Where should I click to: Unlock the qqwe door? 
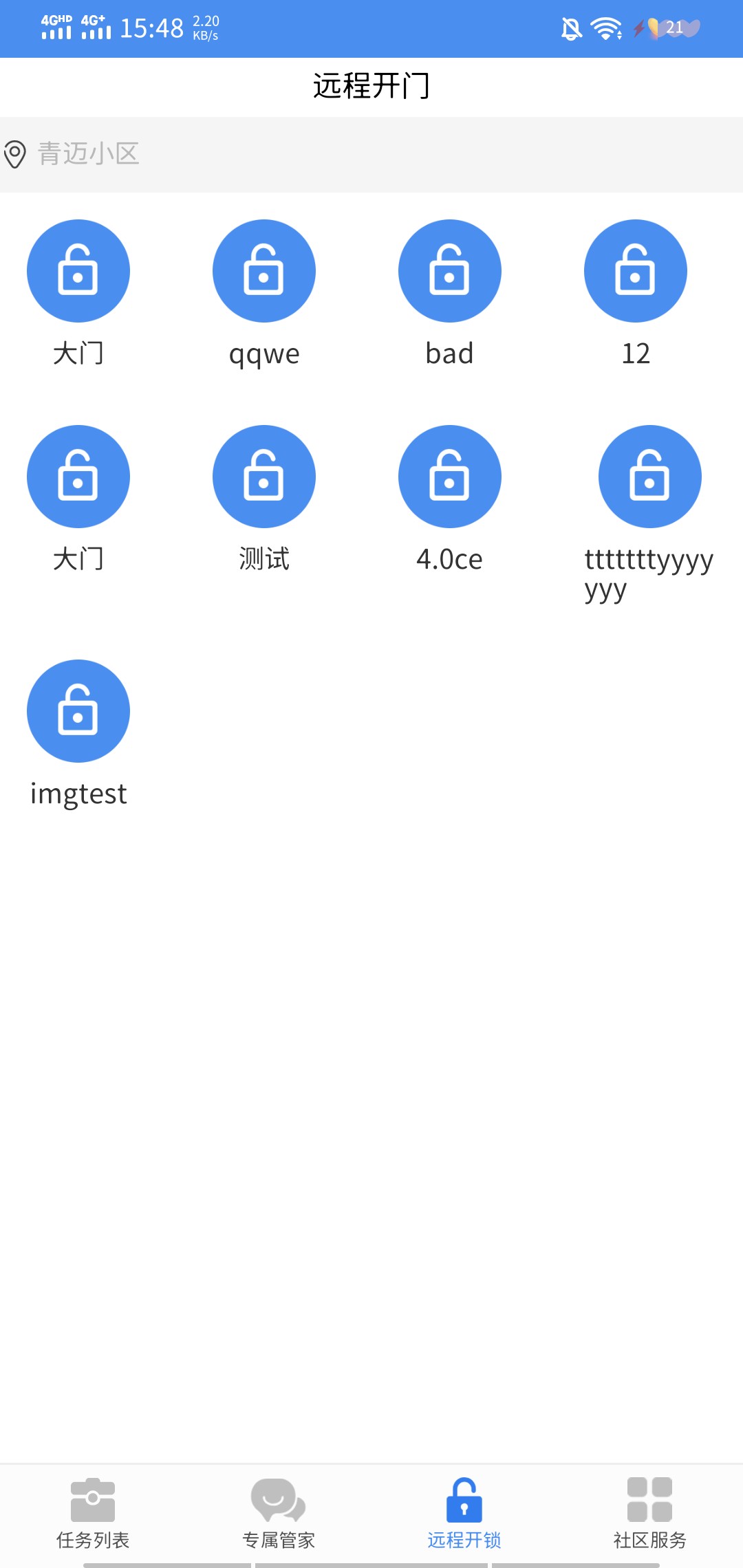point(263,271)
